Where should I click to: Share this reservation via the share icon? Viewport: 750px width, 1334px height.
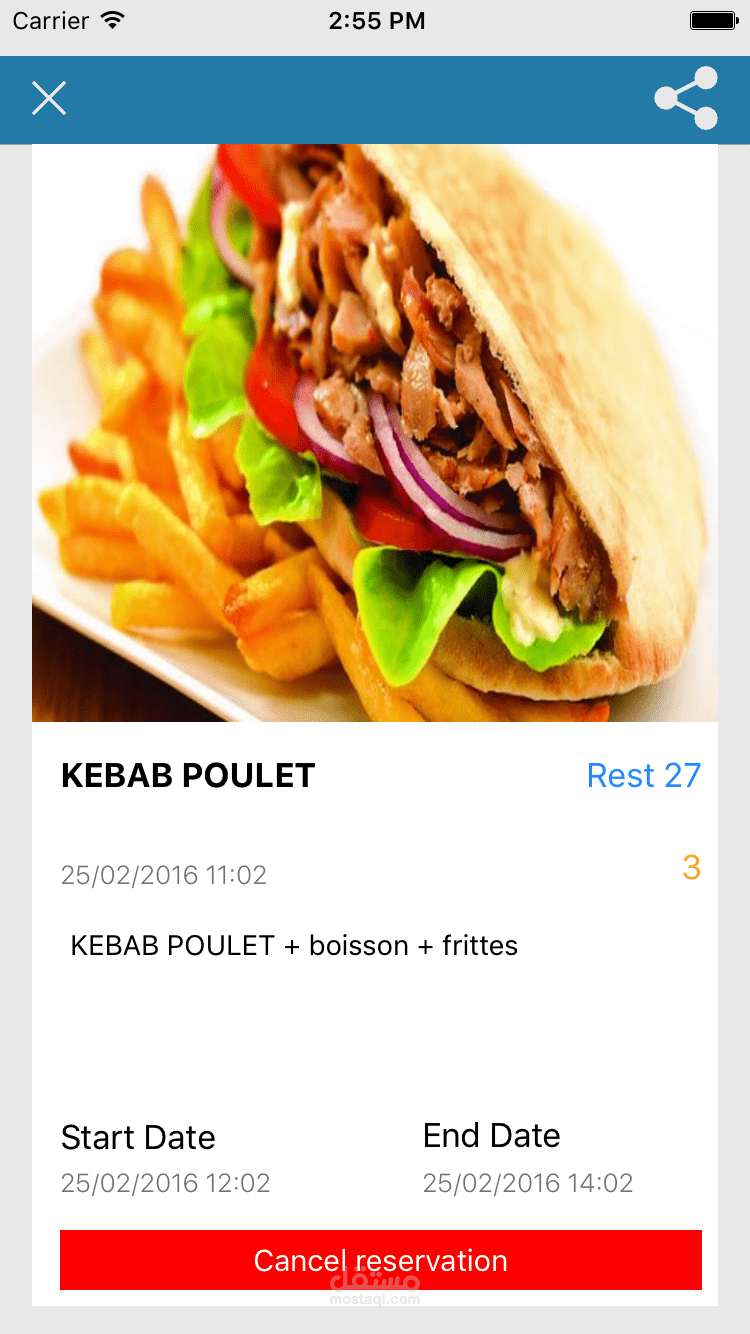(x=685, y=99)
